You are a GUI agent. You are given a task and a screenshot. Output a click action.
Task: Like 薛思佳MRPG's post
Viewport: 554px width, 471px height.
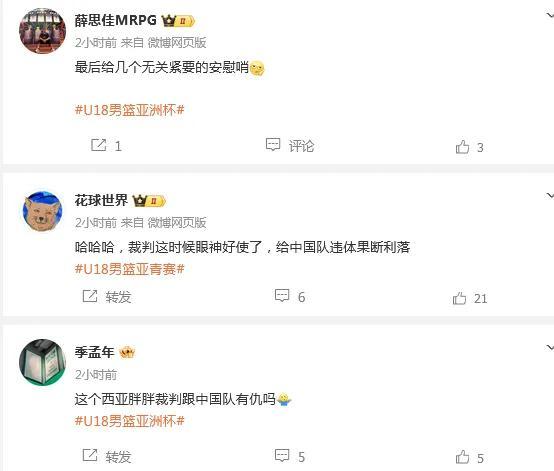(469, 147)
